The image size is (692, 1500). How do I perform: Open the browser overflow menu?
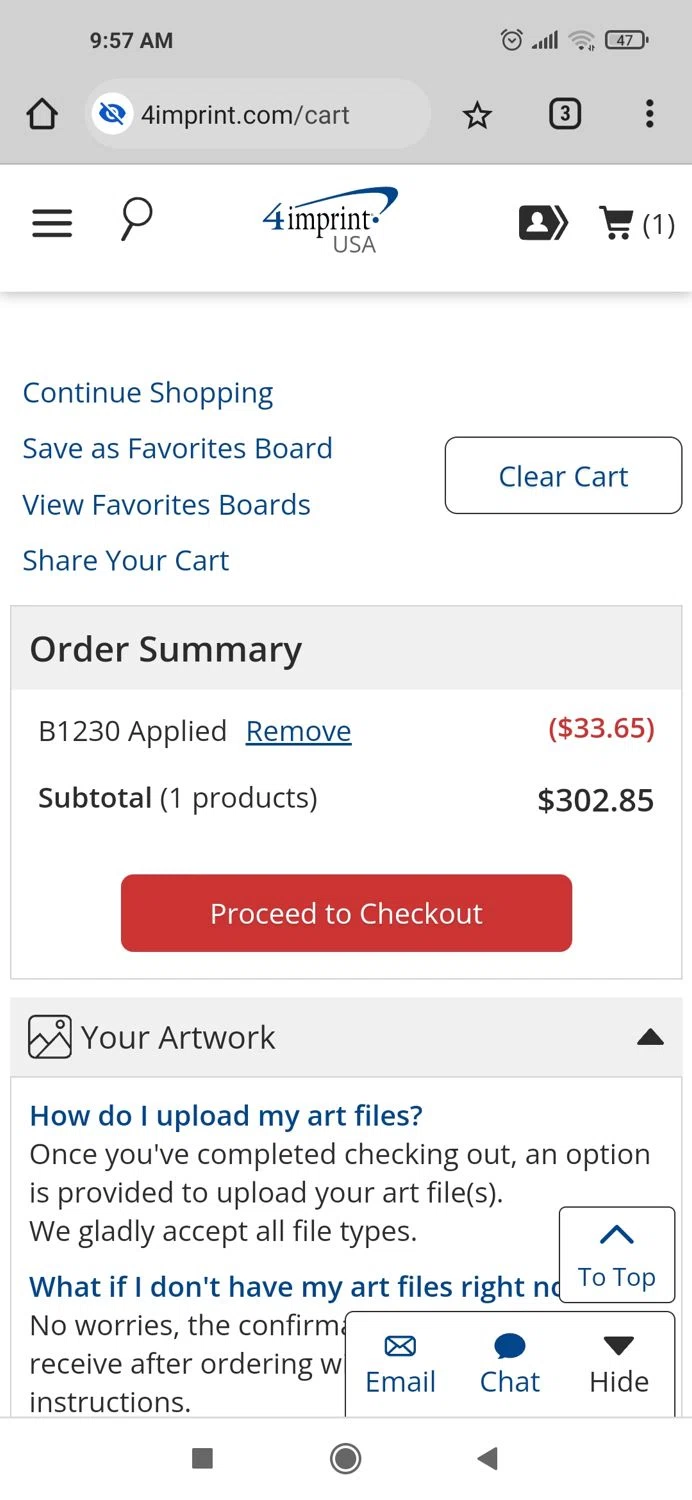649,114
